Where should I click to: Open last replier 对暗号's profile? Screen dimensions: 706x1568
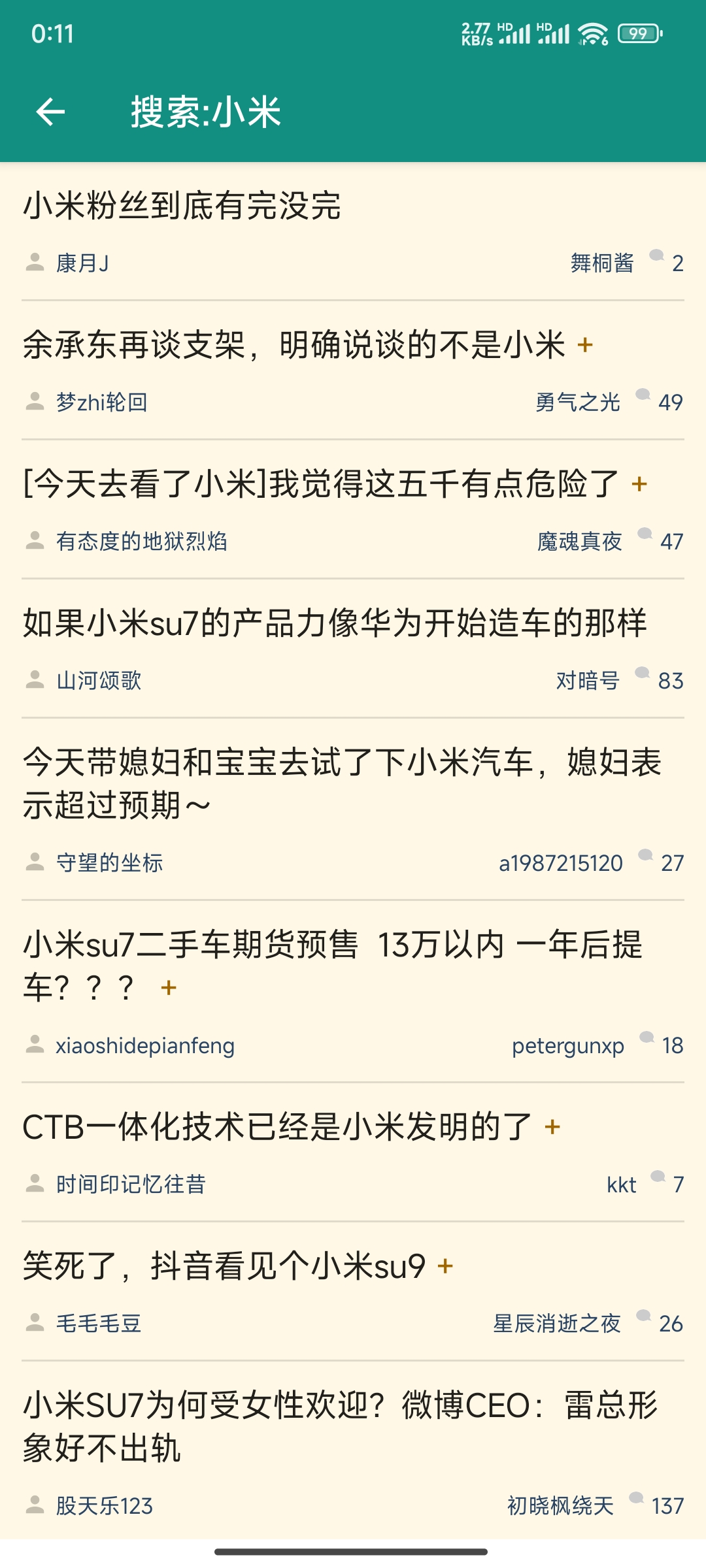(587, 681)
